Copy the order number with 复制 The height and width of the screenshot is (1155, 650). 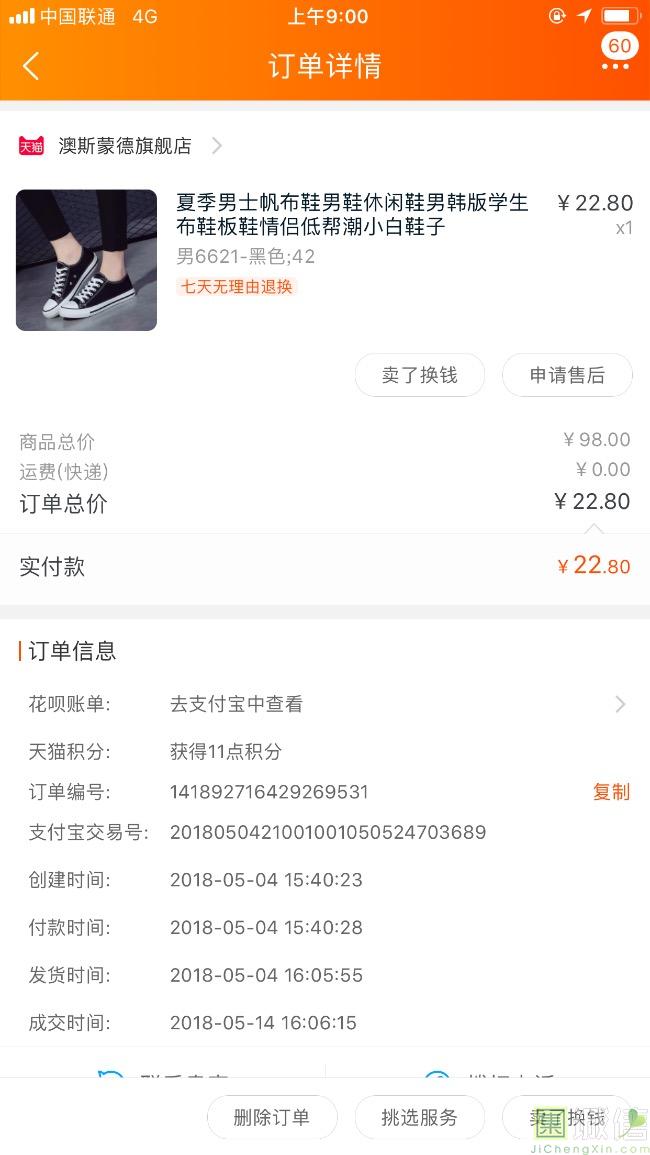click(x=611, y=792)
